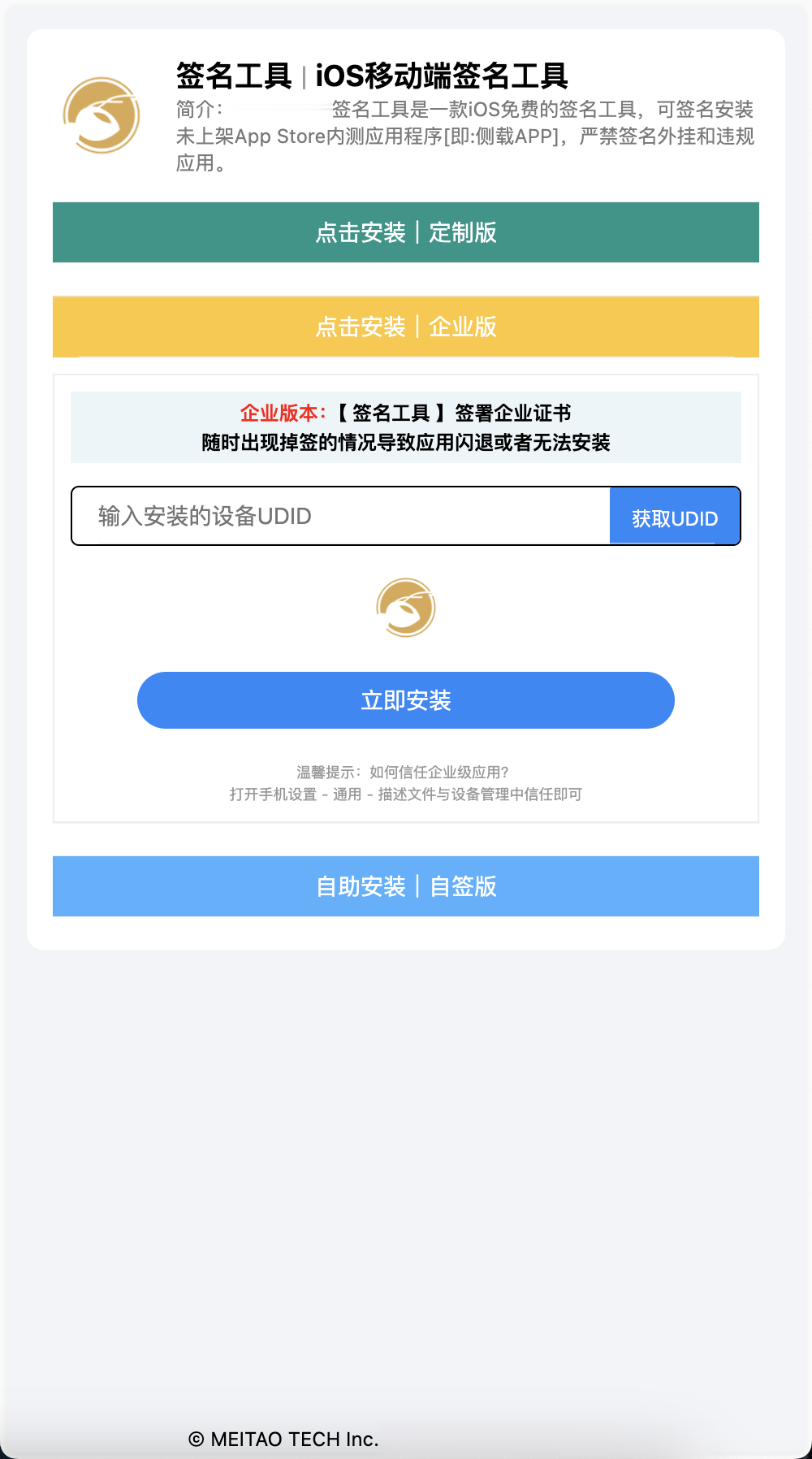This screenshot has width=812, height=1459.
Task: Open the 点击安装｜定制版 installer
Action: 406,233
